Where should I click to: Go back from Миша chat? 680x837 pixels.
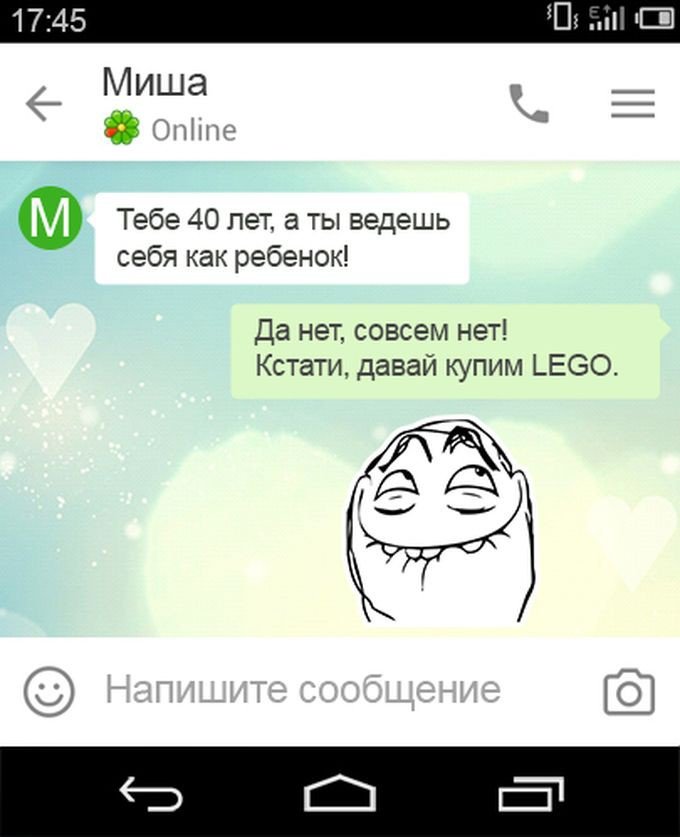tap(43, 103)
